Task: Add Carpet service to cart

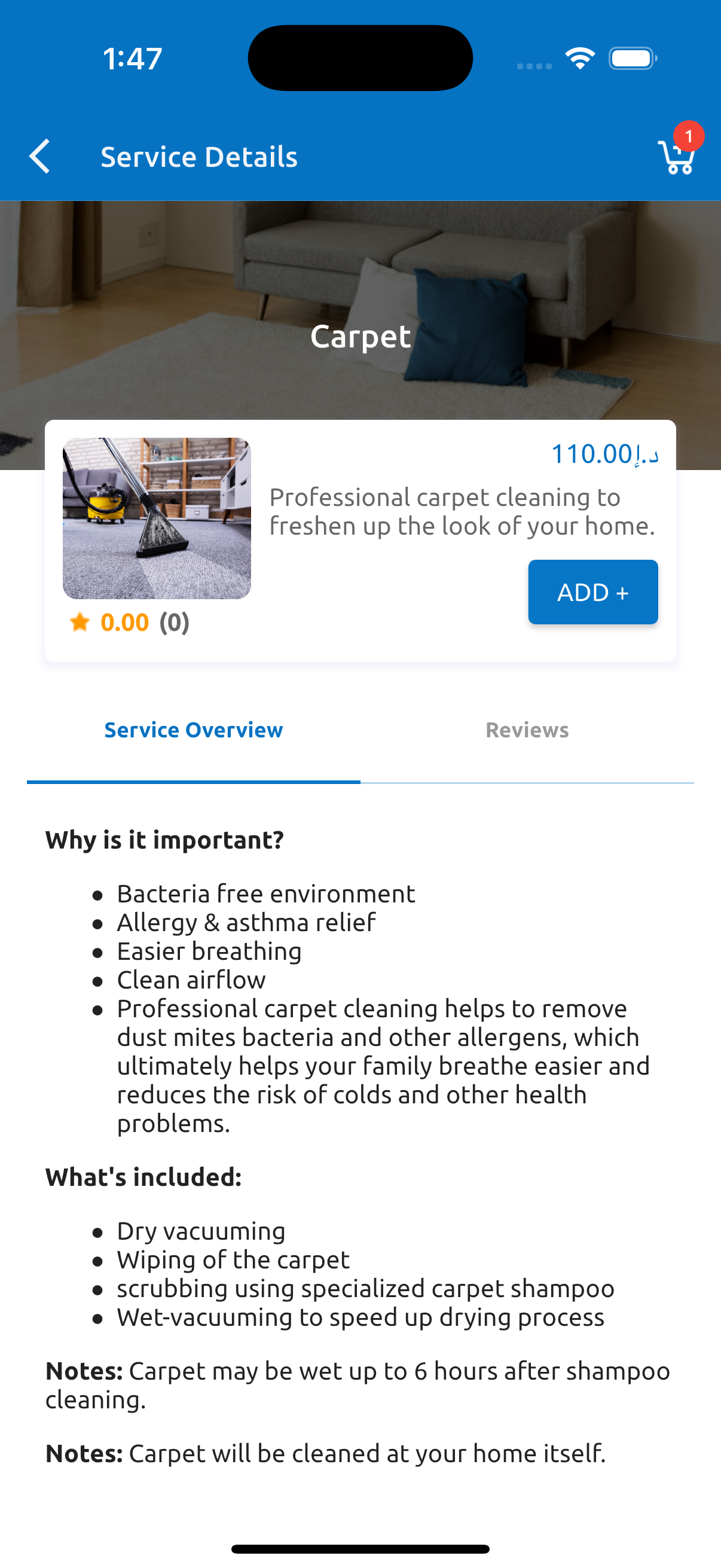Action: (592, 591)
